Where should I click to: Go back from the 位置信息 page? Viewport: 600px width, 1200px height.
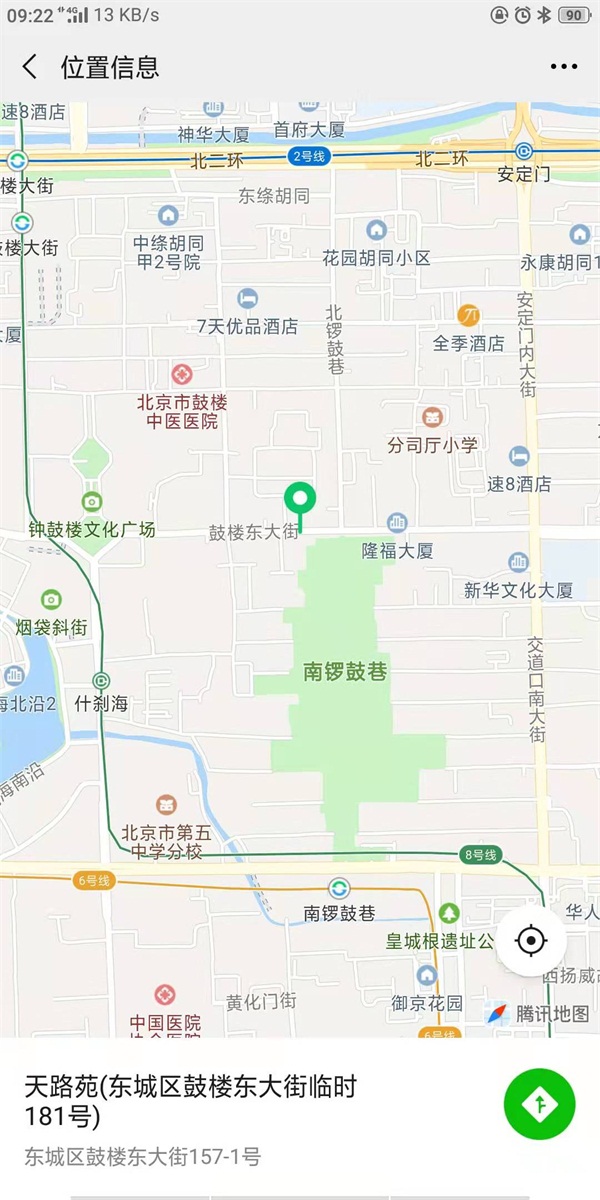point(30,67)
